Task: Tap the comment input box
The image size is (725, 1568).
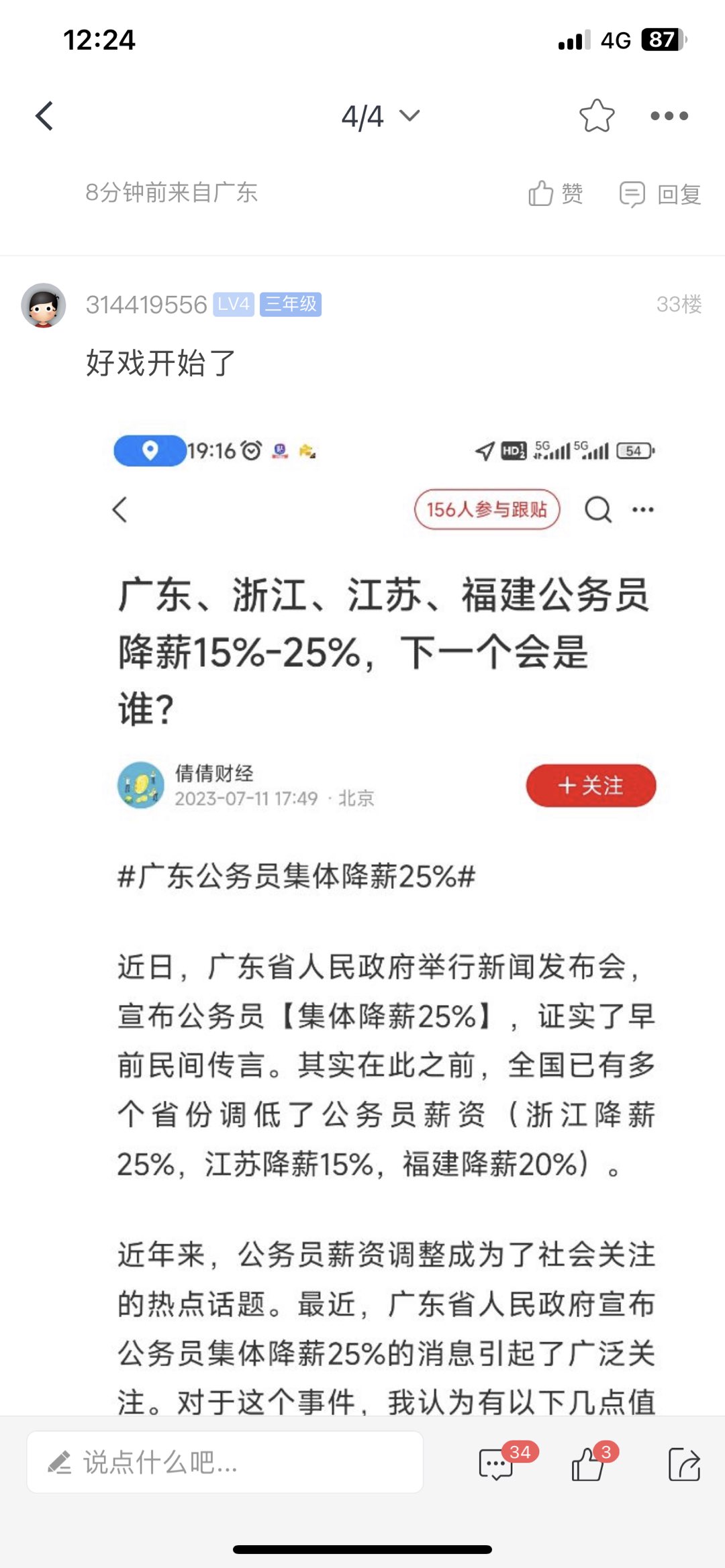Action: tap(225, 1462)
